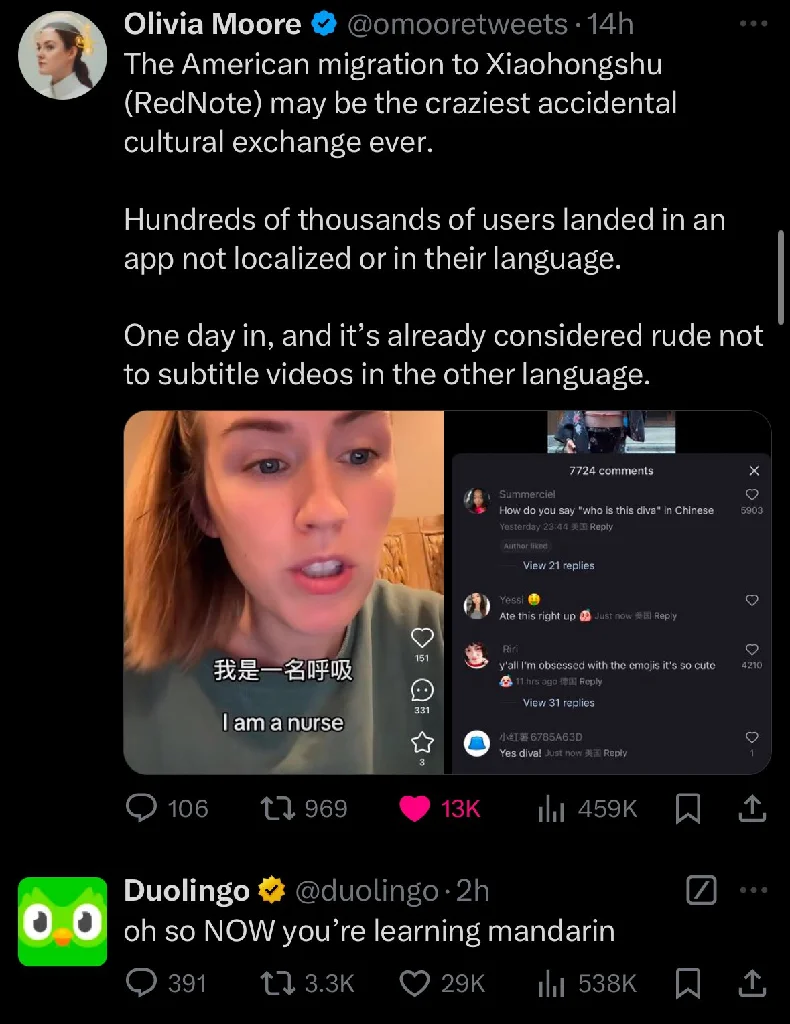View analytics for Duolingo's reply
790x1024 pixels.
tap(552, 983)
